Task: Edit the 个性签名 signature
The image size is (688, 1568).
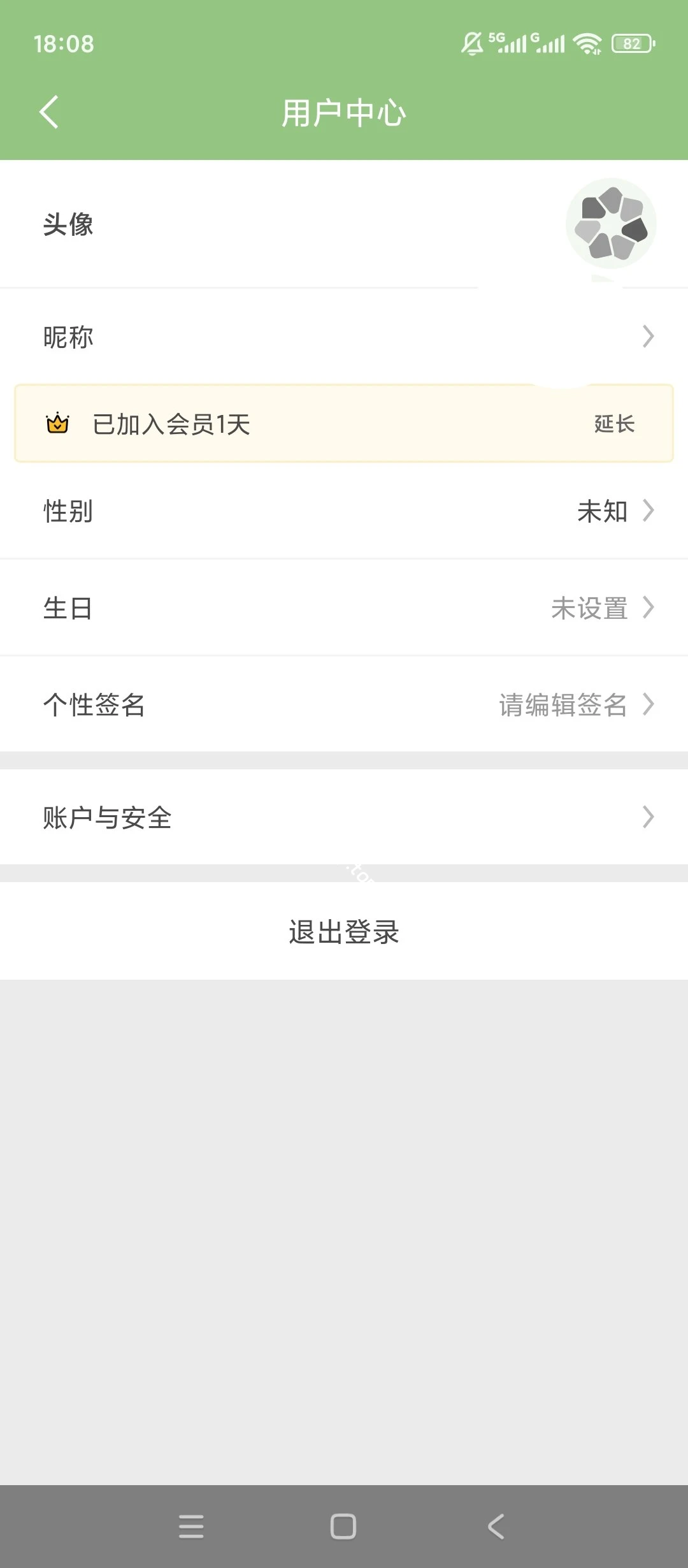Action: click(344, 705)
